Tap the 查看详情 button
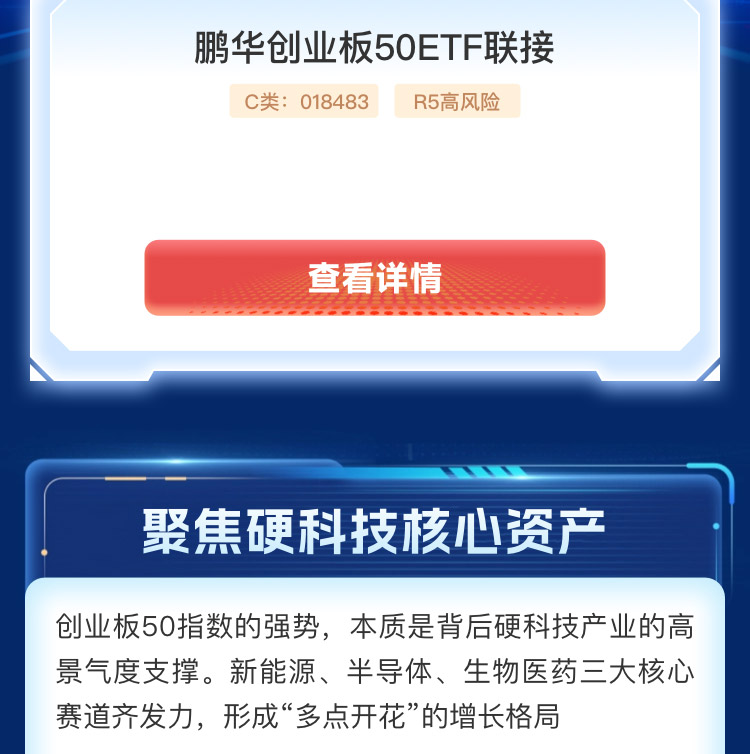The height and width of the screenshot is (754, 750). 375,278
